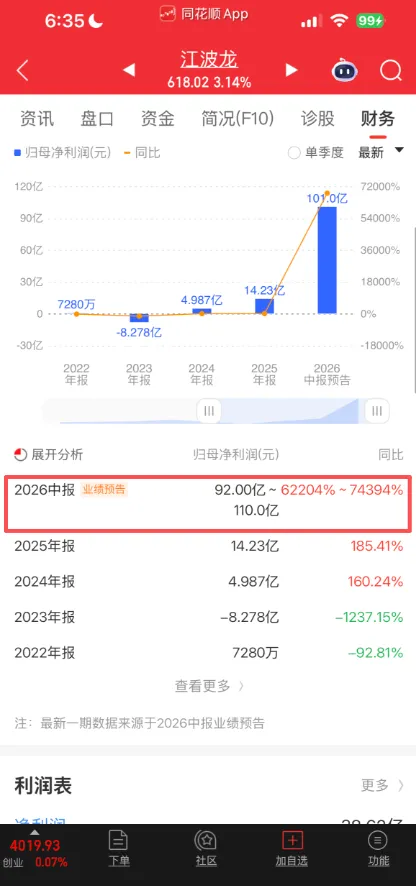Go back using the top-left arrow
Screen dimensions: 416x886
tap(23, 71)
